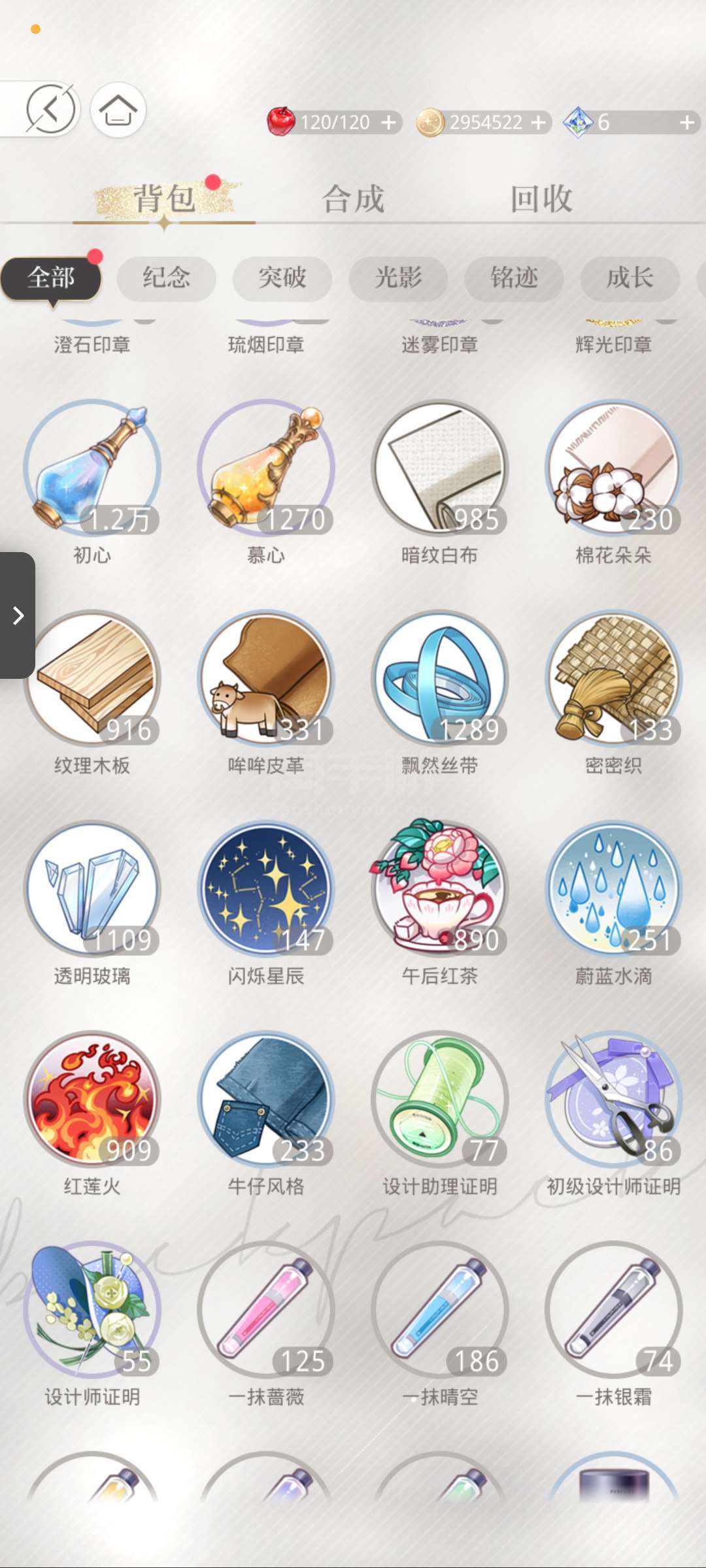Filter items by 铭迹
706x1568 pixels.
[514, 278]
